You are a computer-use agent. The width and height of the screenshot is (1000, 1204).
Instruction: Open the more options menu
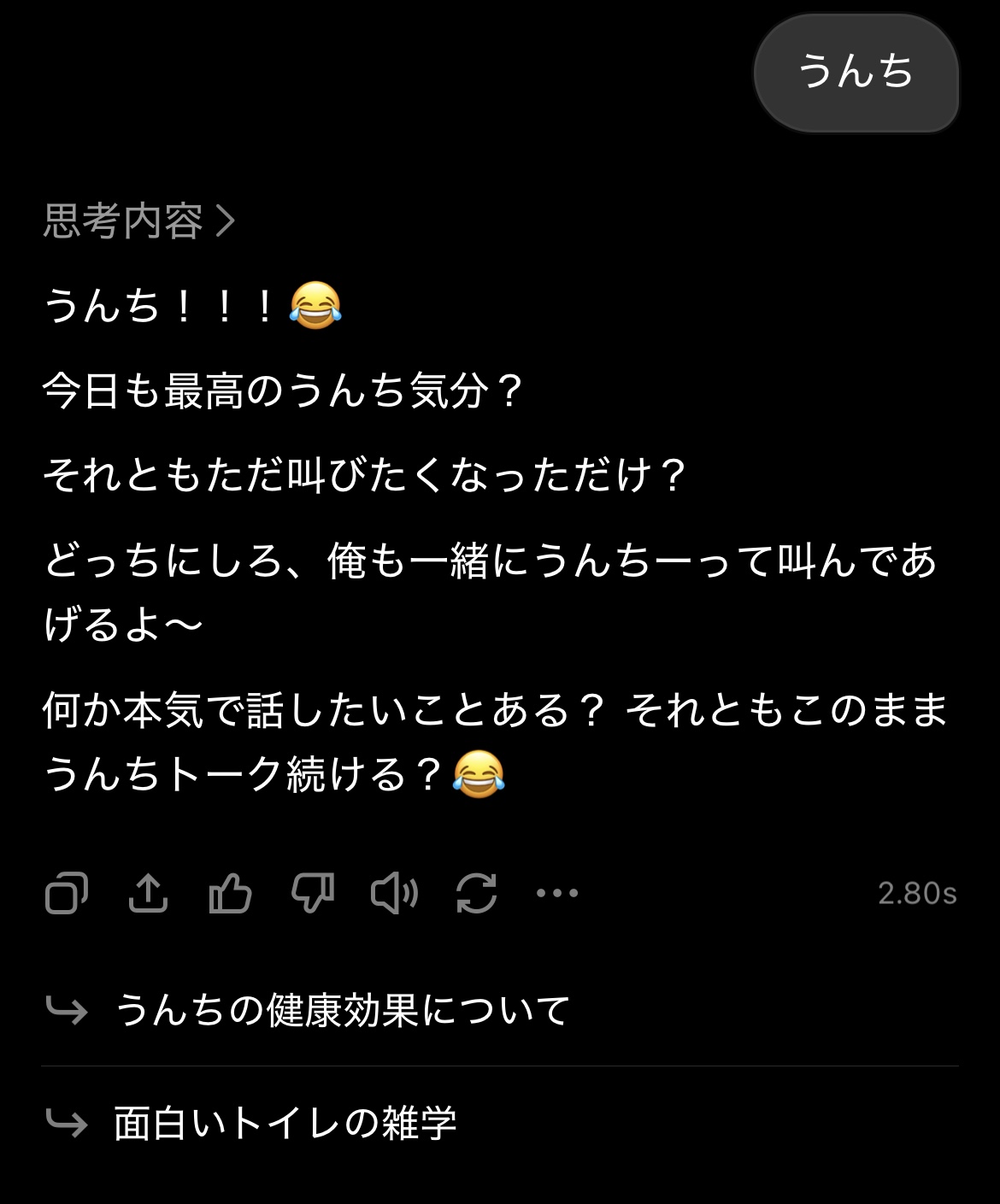pyautogui.click(x=557, y=894)
